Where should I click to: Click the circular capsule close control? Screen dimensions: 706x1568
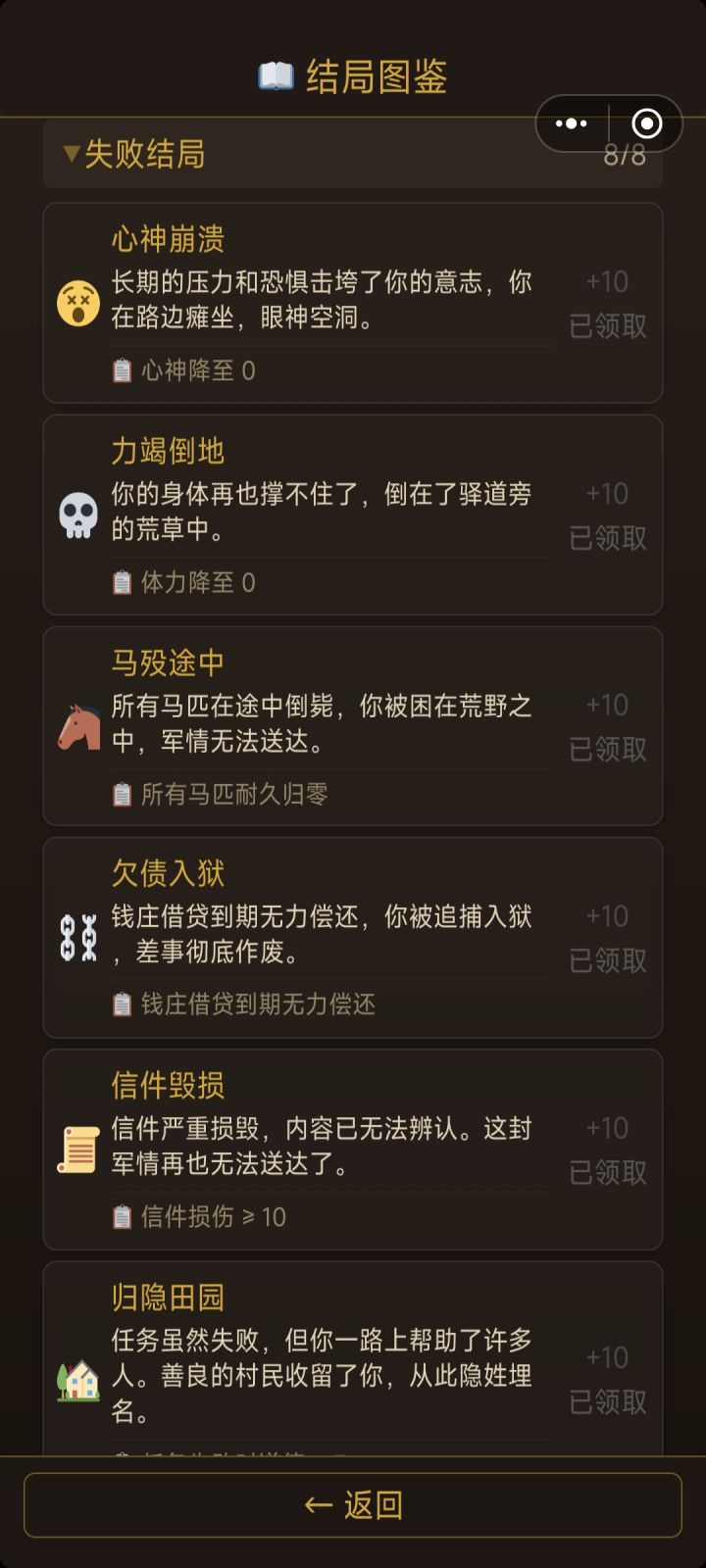point(647,123)
